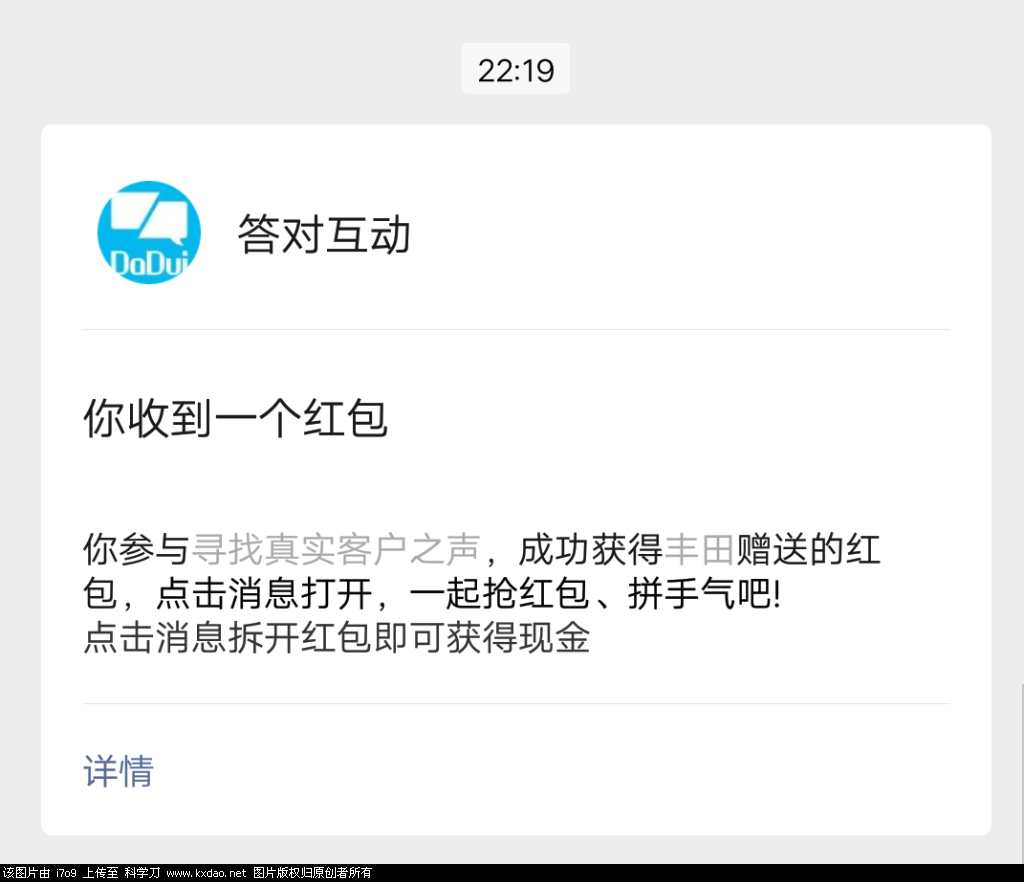Open the 详情 details link
The height and width of the screenshot is (882, 1024).
coord(118,771)
